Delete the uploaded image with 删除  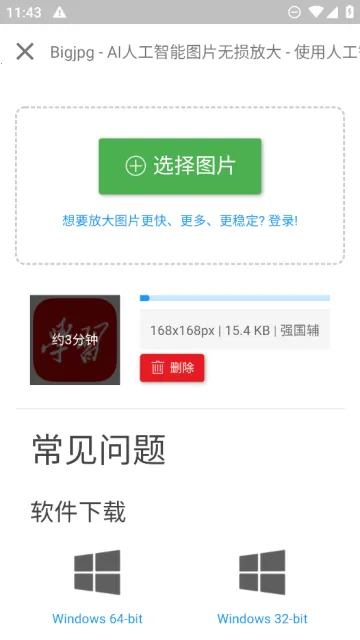[x=172, y=368]
